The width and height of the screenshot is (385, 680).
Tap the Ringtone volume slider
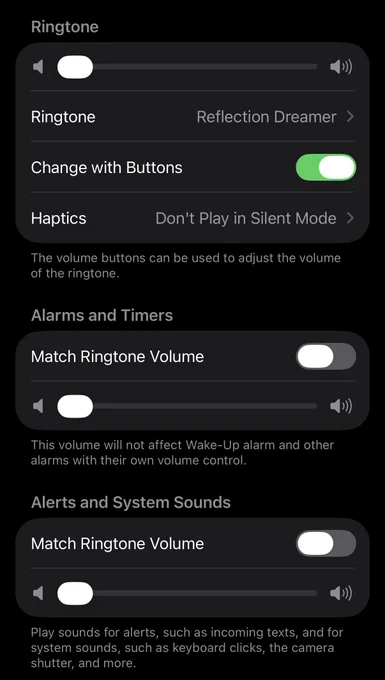coord(187,67)
